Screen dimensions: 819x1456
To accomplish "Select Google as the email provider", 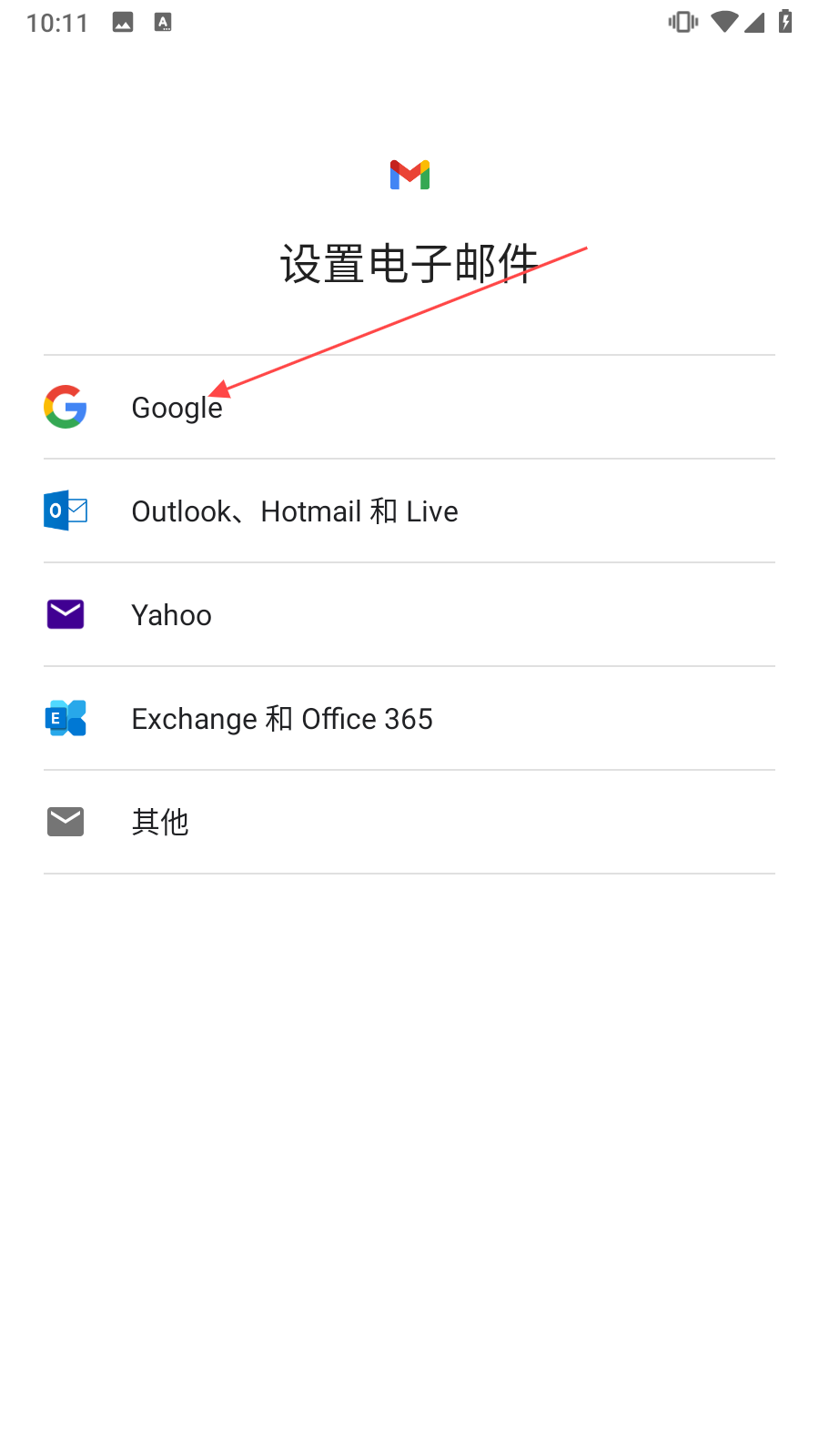I will (177, 408).
